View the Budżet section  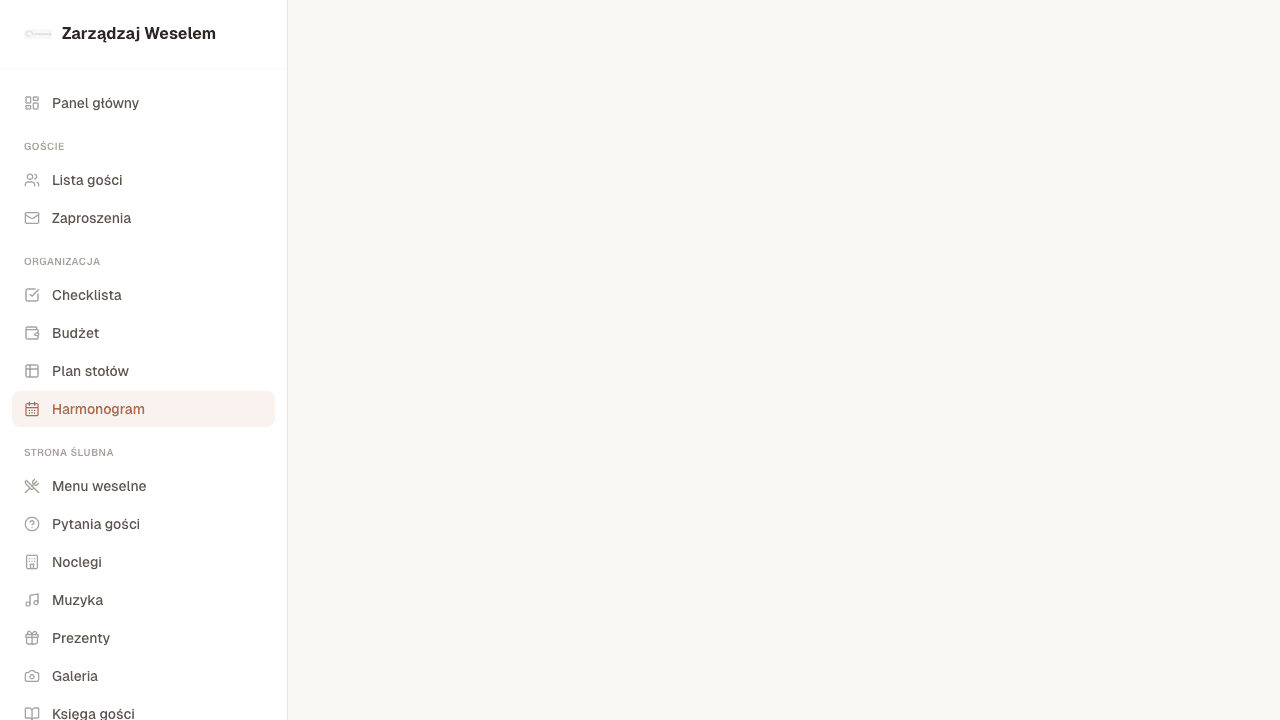75,333
